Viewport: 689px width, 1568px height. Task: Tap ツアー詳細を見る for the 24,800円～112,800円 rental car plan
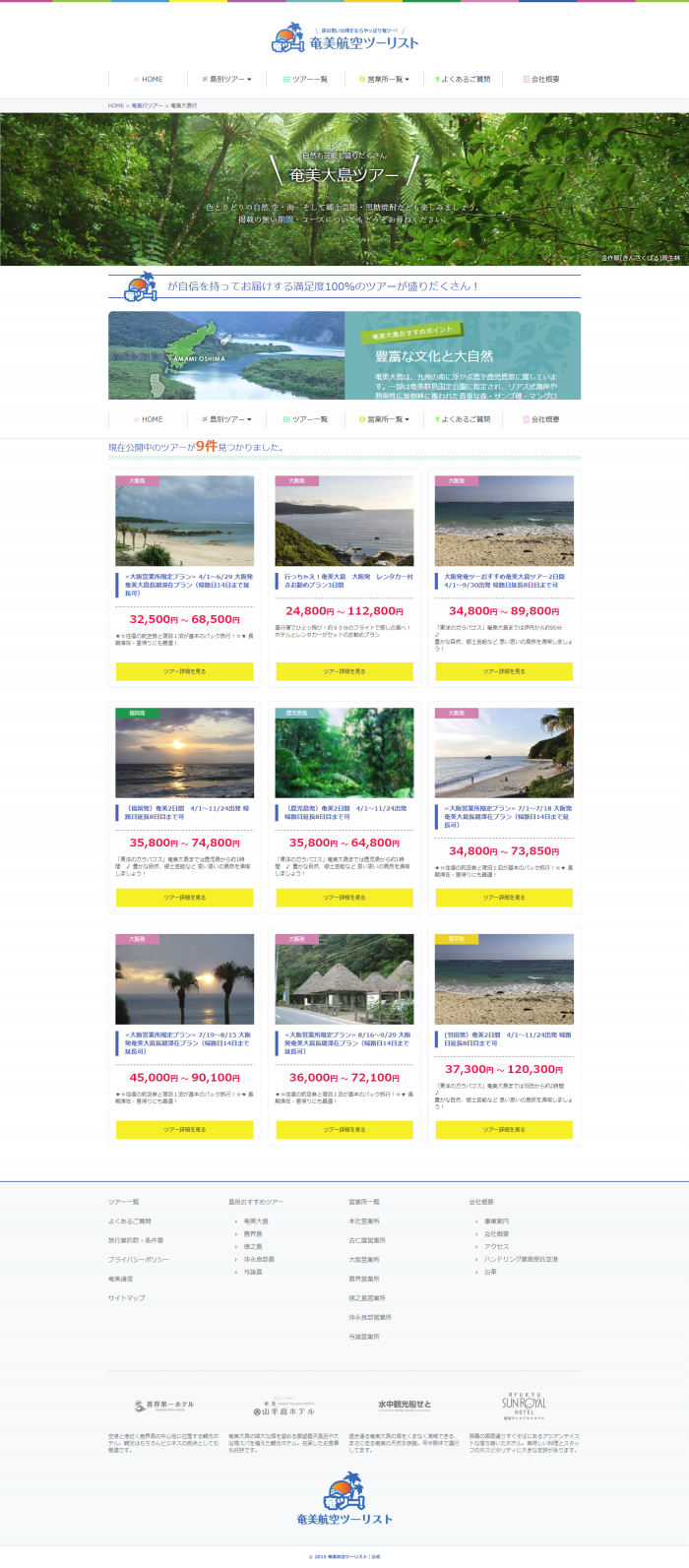(344, 671)
